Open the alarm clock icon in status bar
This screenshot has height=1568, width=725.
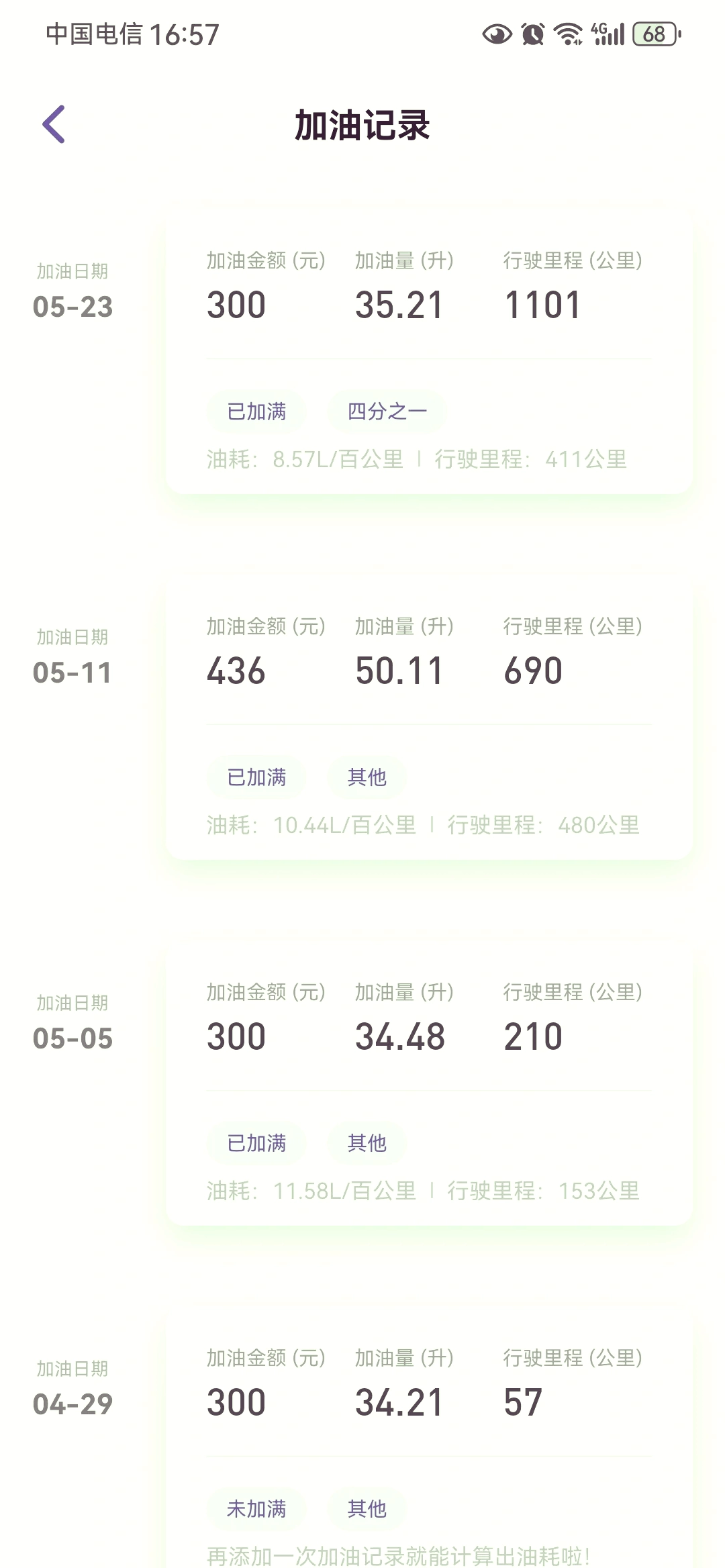click(532, 35)
